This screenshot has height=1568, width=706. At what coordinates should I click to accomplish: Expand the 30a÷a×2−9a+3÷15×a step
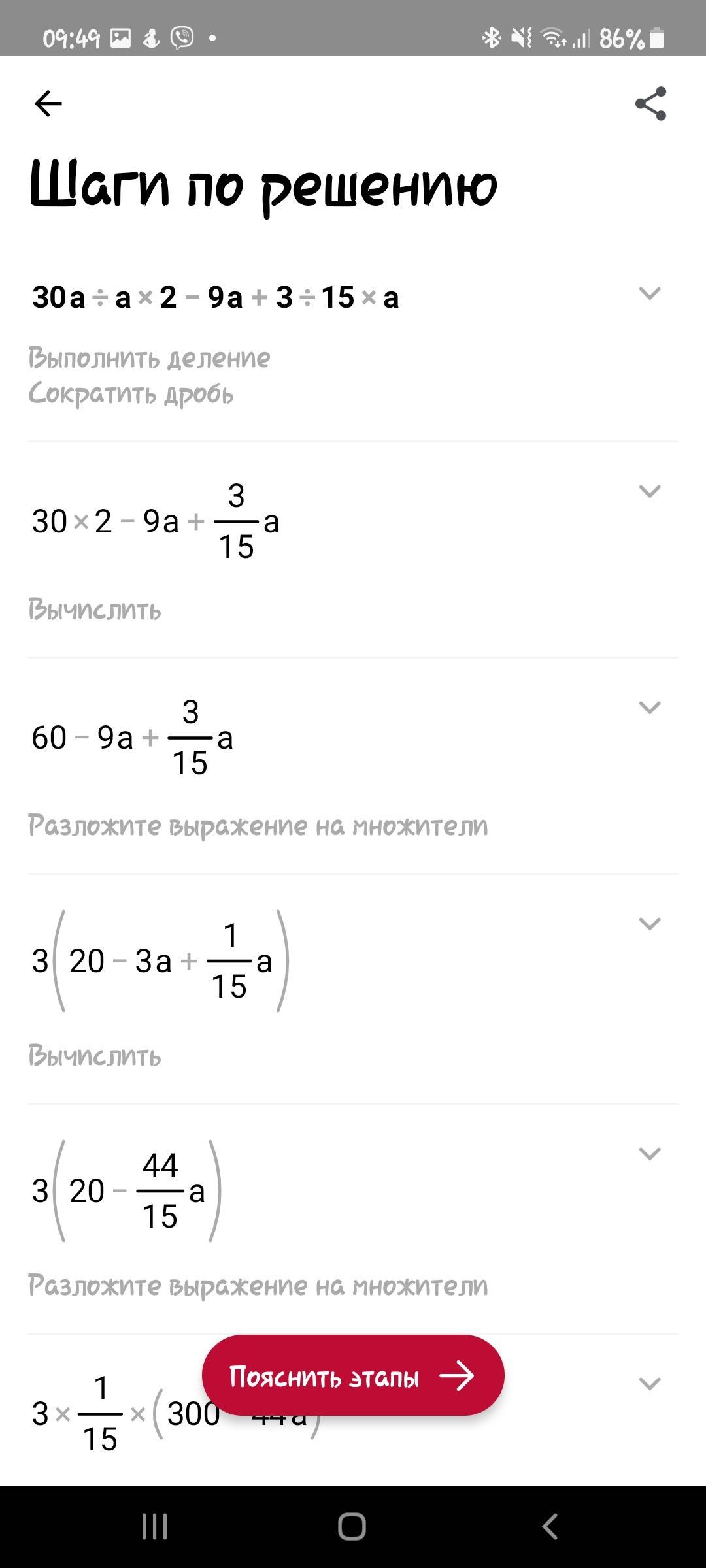pos(649,293)
